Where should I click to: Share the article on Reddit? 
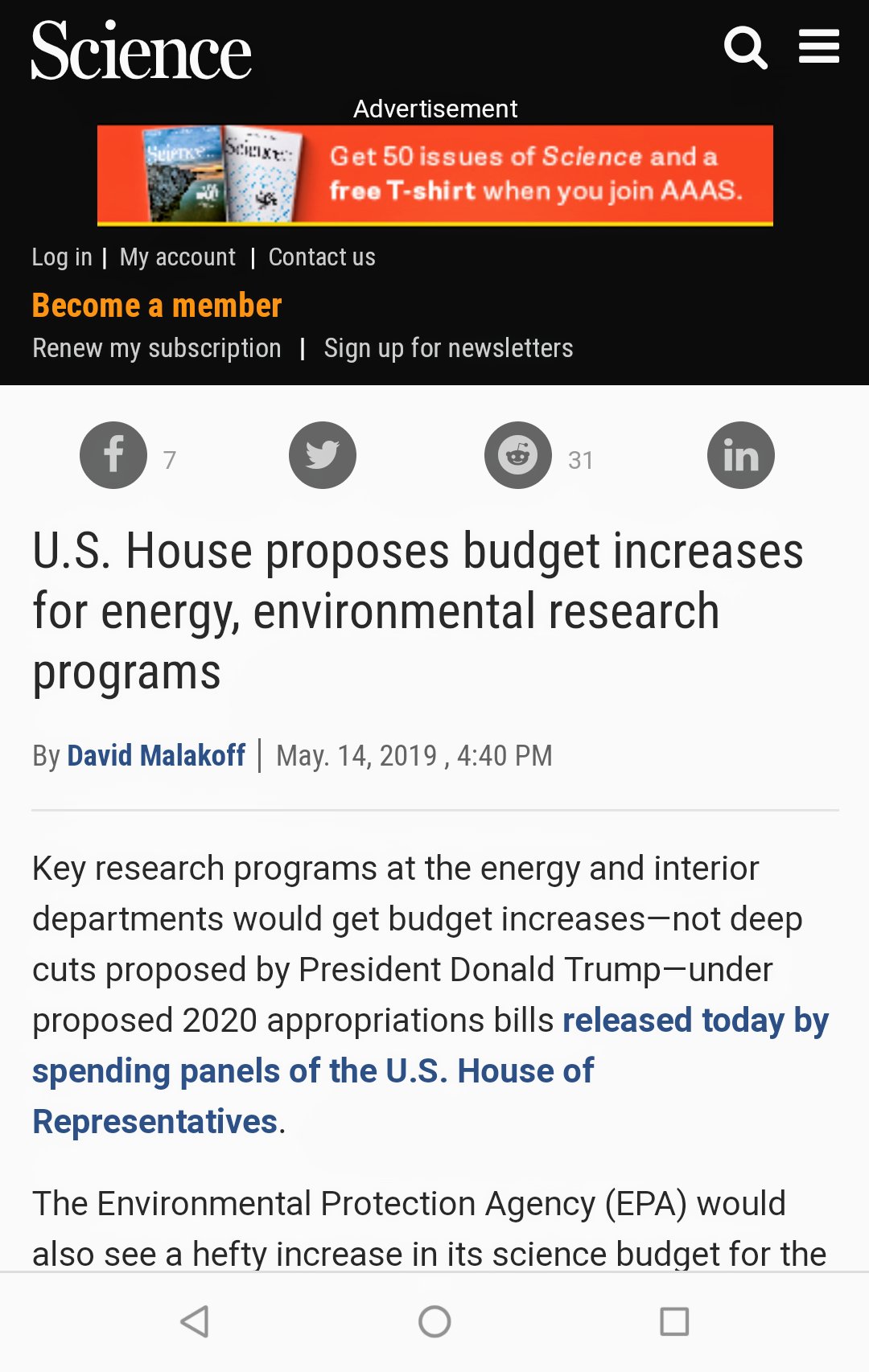click(x=518, y=455)
